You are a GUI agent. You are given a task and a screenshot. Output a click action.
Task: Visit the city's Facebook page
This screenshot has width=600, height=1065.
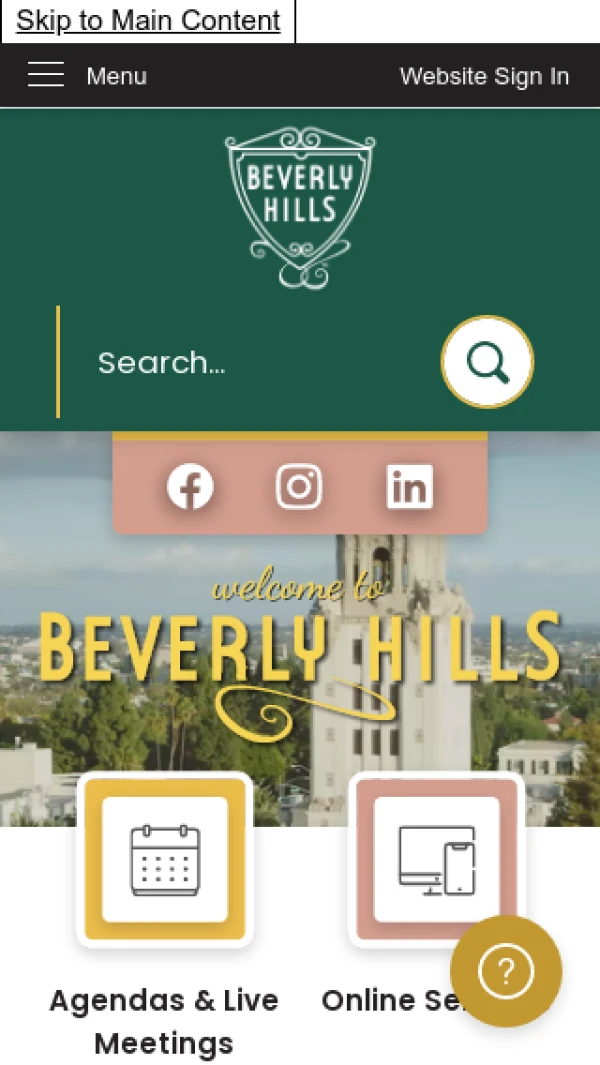point(190,487)
